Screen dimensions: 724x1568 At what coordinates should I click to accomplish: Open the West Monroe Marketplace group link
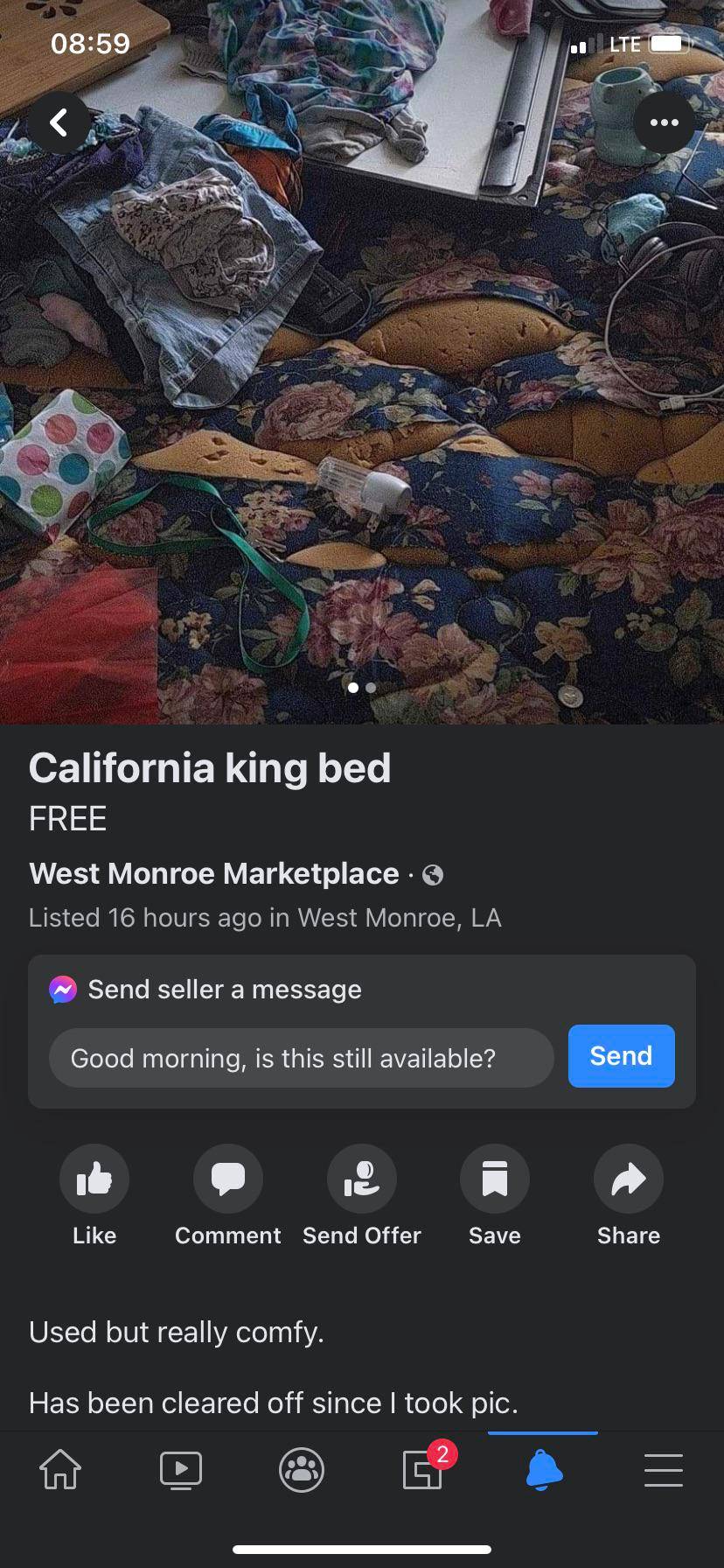214,873
